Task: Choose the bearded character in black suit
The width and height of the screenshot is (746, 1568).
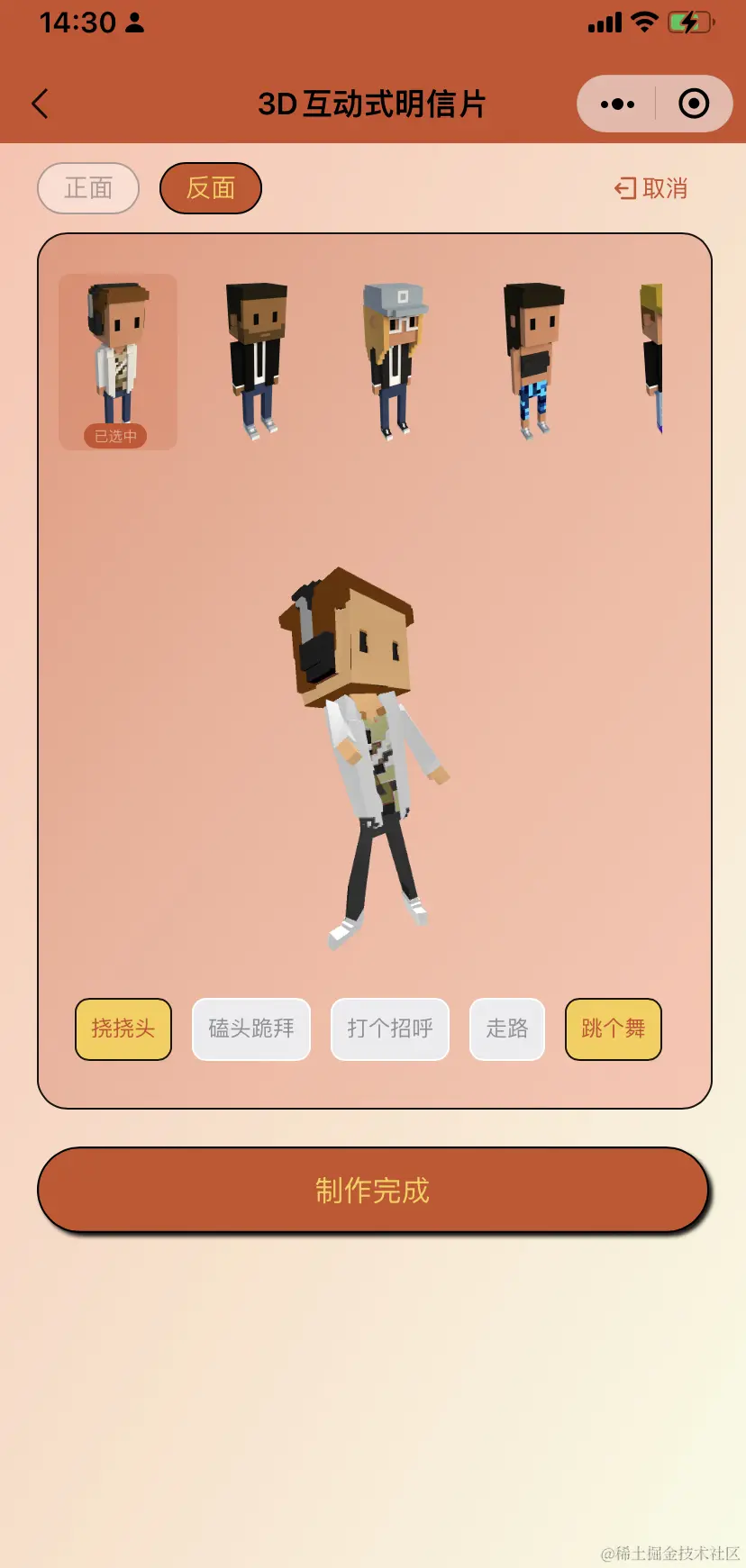Action: tap(256, 360)
